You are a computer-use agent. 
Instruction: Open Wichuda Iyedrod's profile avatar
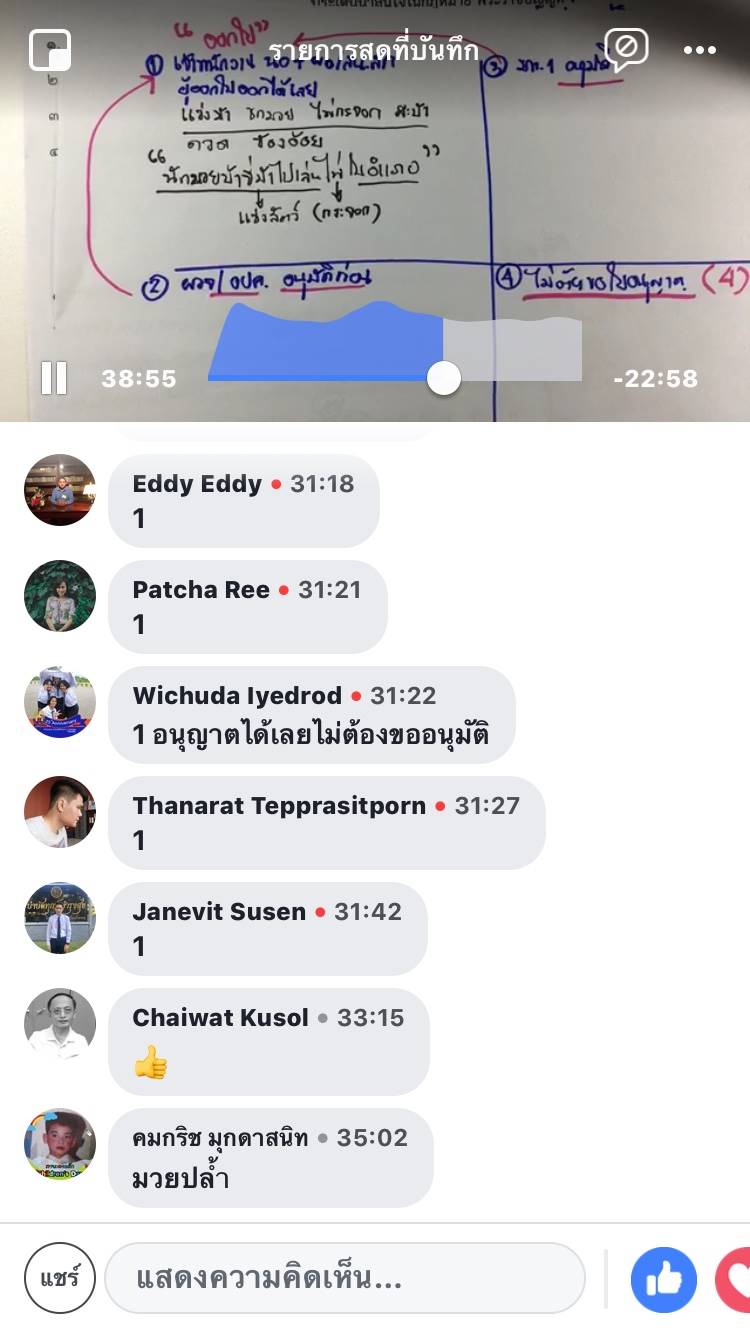click(x=60, y=702)
